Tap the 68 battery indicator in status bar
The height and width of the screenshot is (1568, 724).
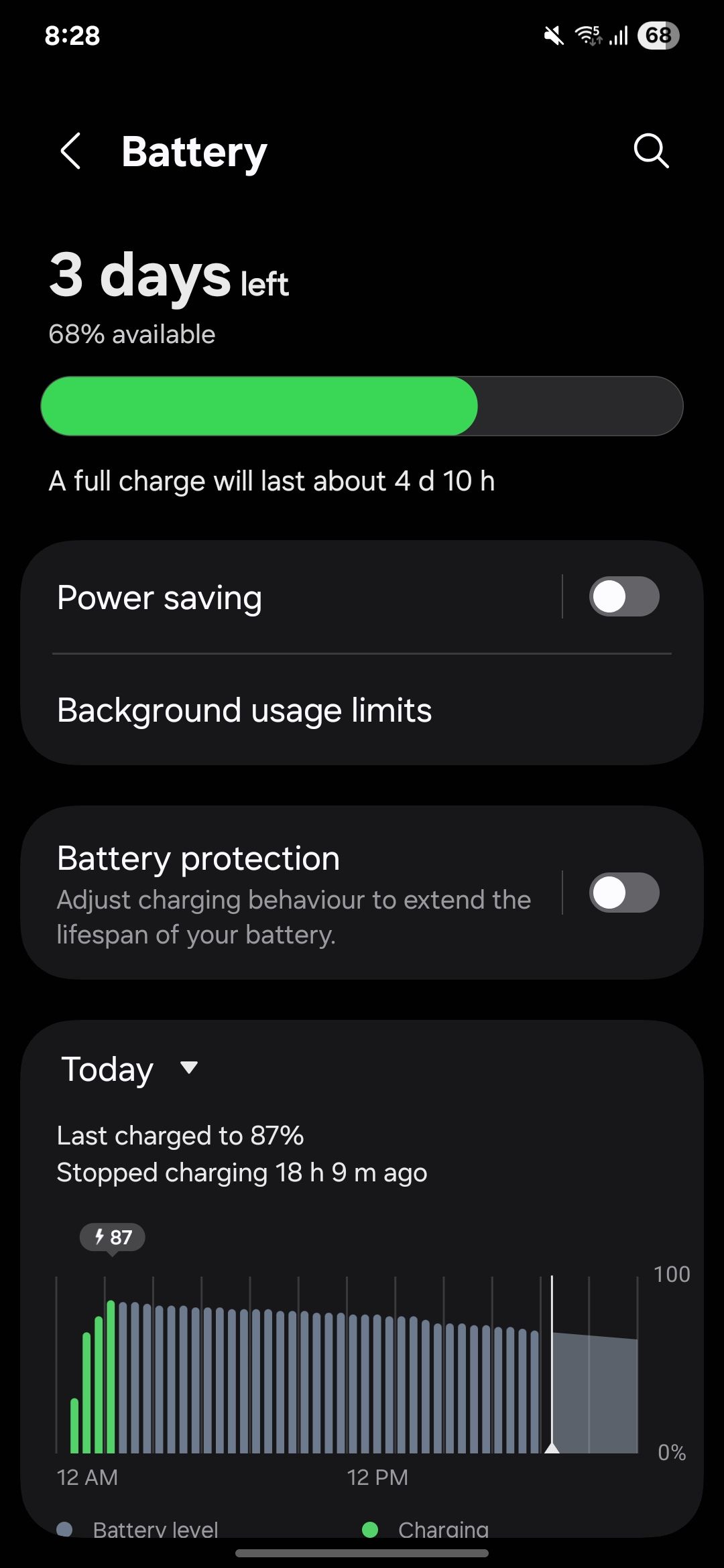coord(659,36)
